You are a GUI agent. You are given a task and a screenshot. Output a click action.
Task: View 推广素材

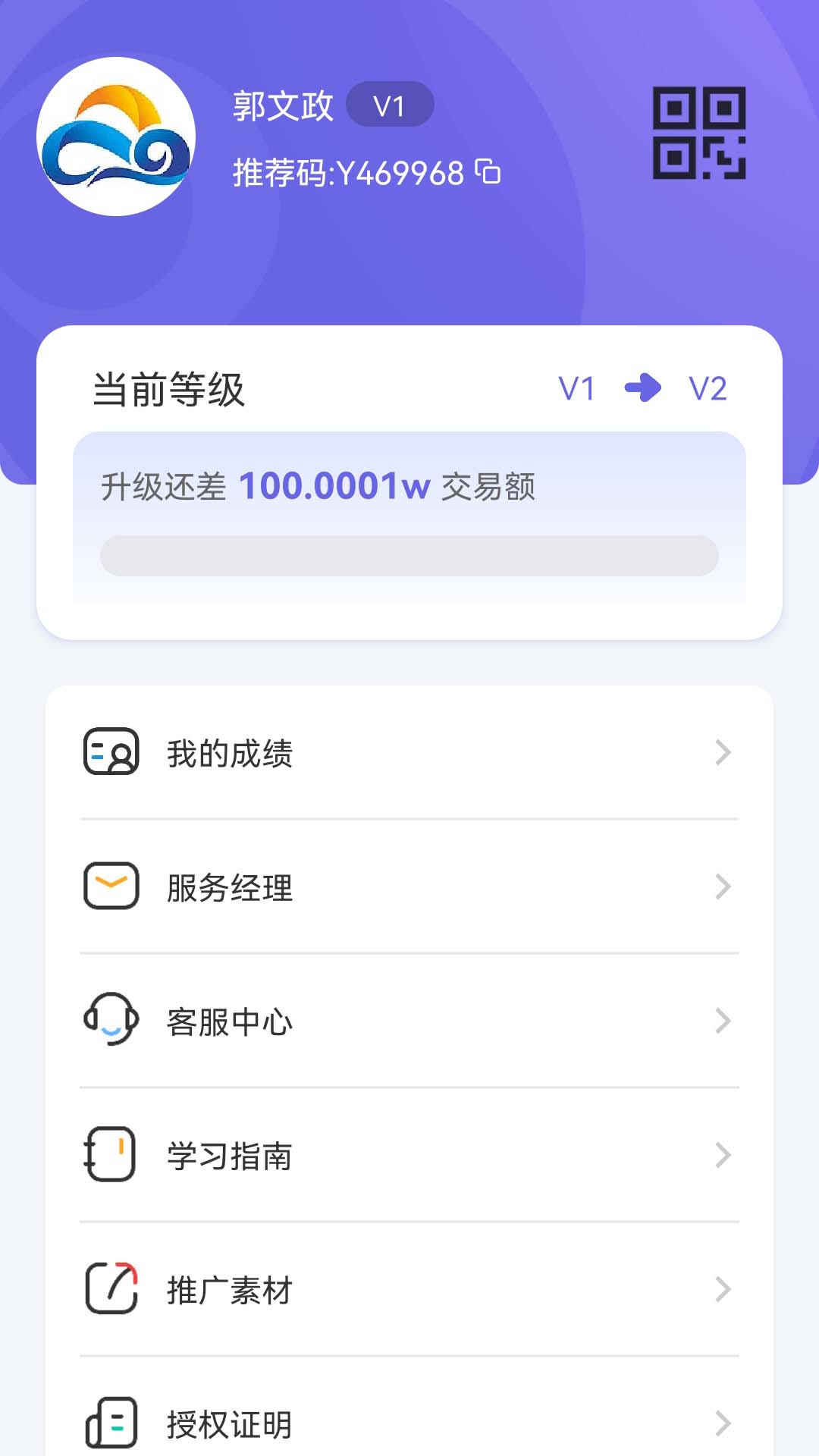tap(409, 1289)
